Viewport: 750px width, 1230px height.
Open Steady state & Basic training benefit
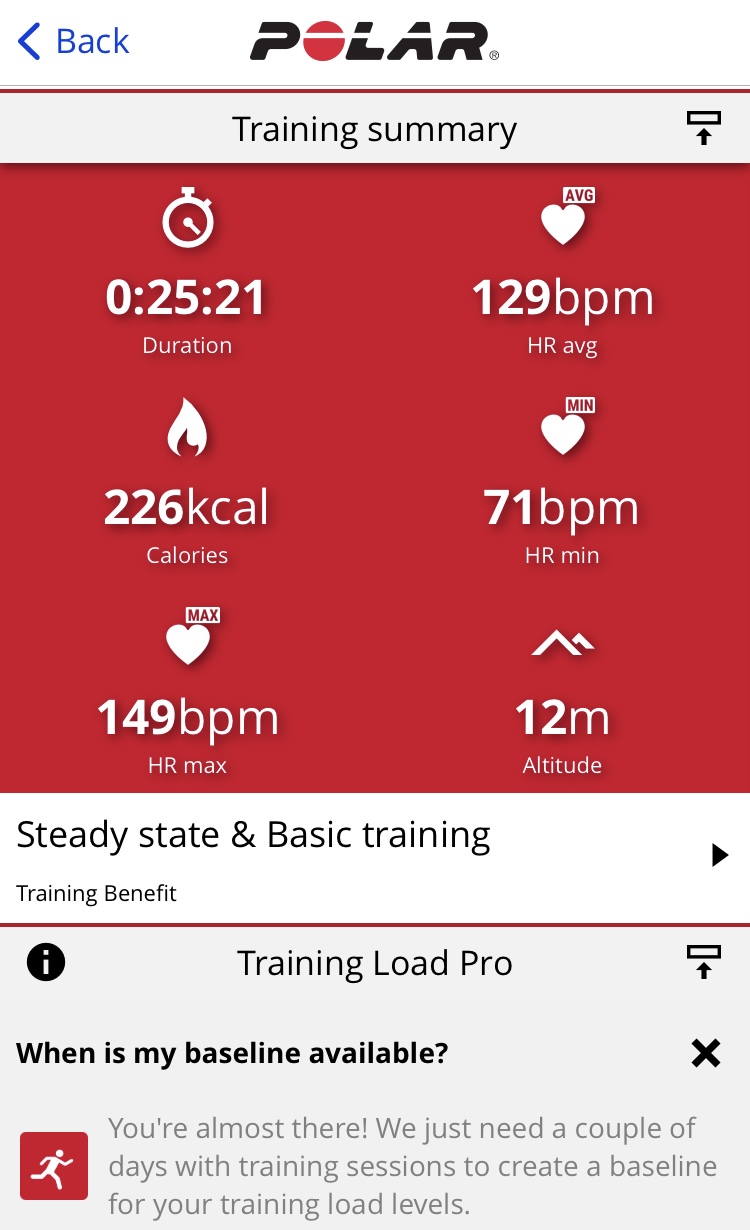375,858
